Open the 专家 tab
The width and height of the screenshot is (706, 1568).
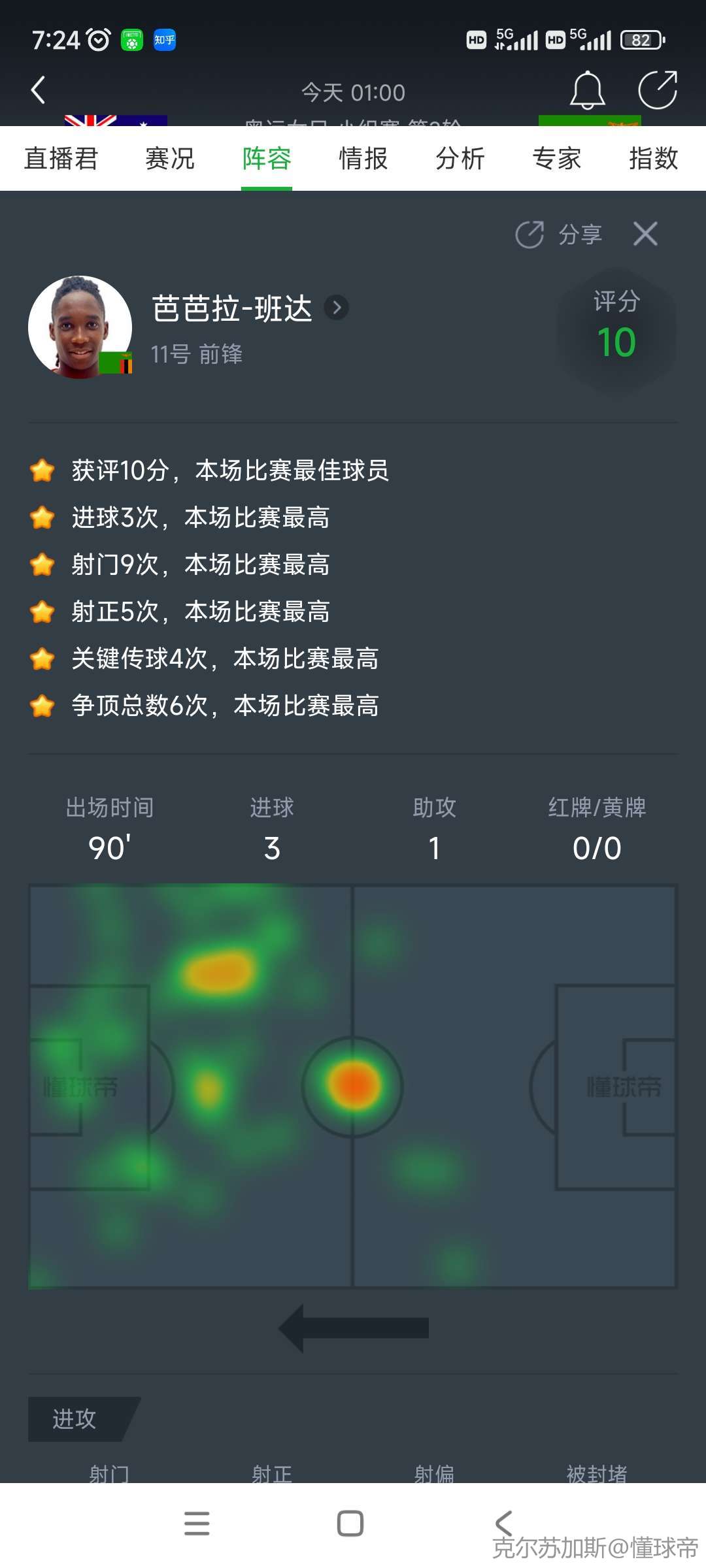(557, 159)
